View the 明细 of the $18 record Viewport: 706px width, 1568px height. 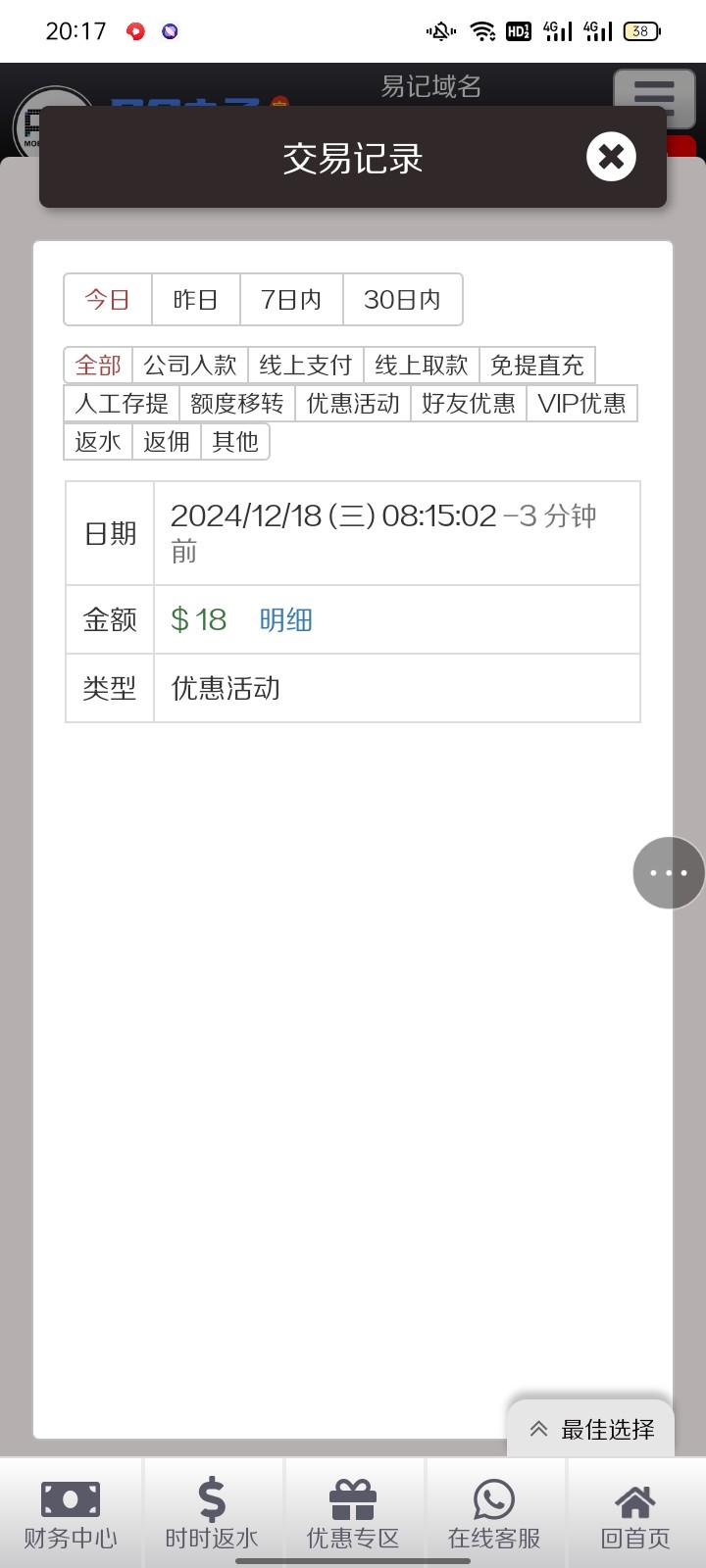click(x=285, y=620)
